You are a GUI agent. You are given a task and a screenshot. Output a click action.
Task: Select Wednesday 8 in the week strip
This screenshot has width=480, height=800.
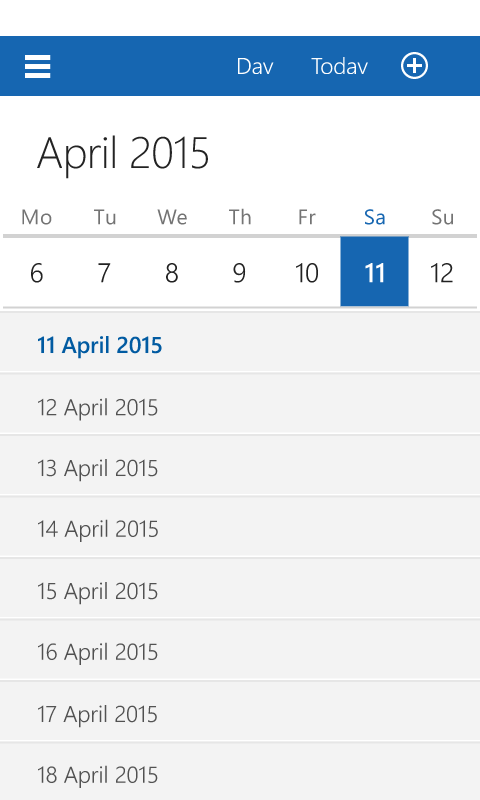point(172,272)
